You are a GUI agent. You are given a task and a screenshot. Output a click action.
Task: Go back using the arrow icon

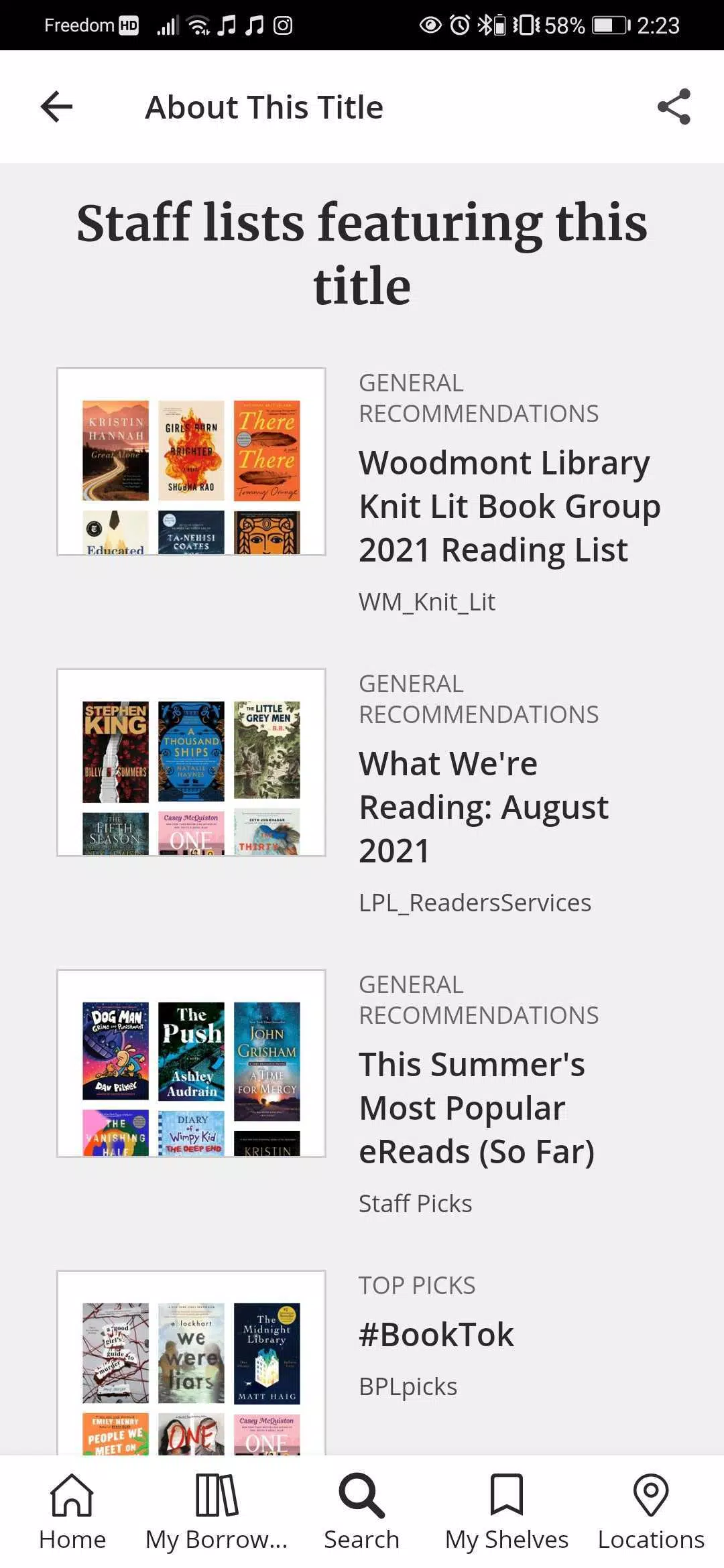coord(56,107)
